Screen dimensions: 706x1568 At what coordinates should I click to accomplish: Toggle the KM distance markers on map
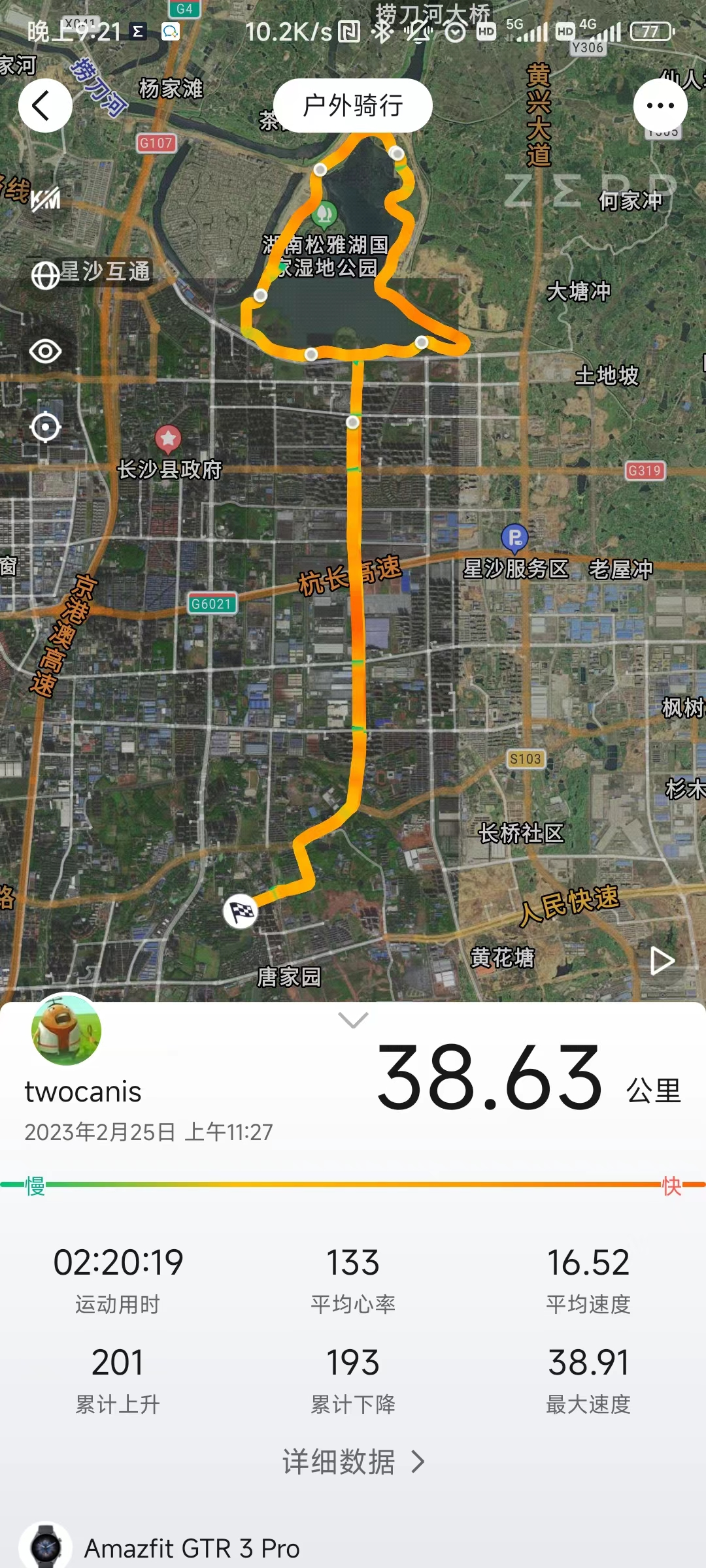(x=45, y=199)
